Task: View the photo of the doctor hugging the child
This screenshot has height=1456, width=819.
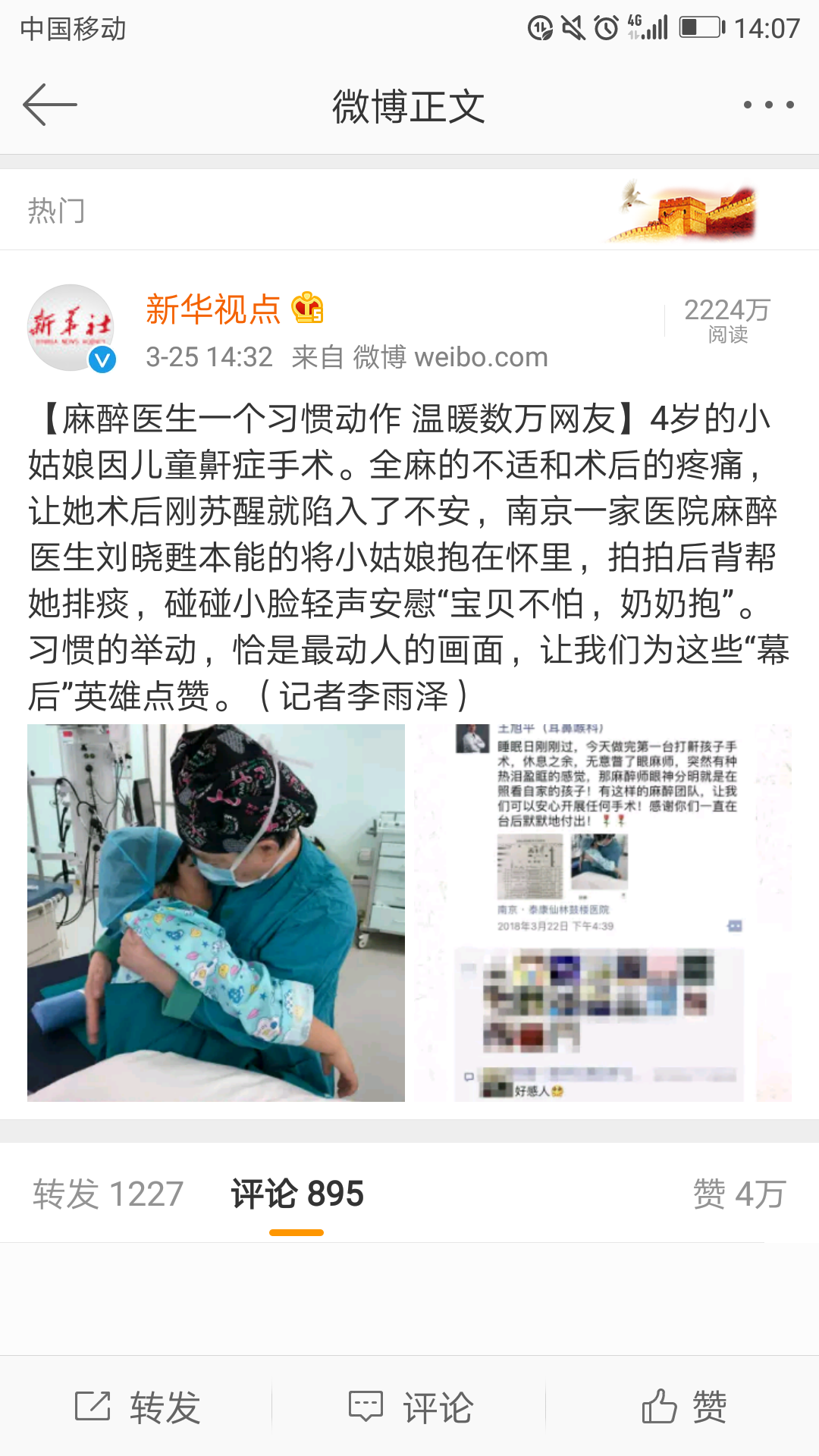Action: click(x=216, y=912)
